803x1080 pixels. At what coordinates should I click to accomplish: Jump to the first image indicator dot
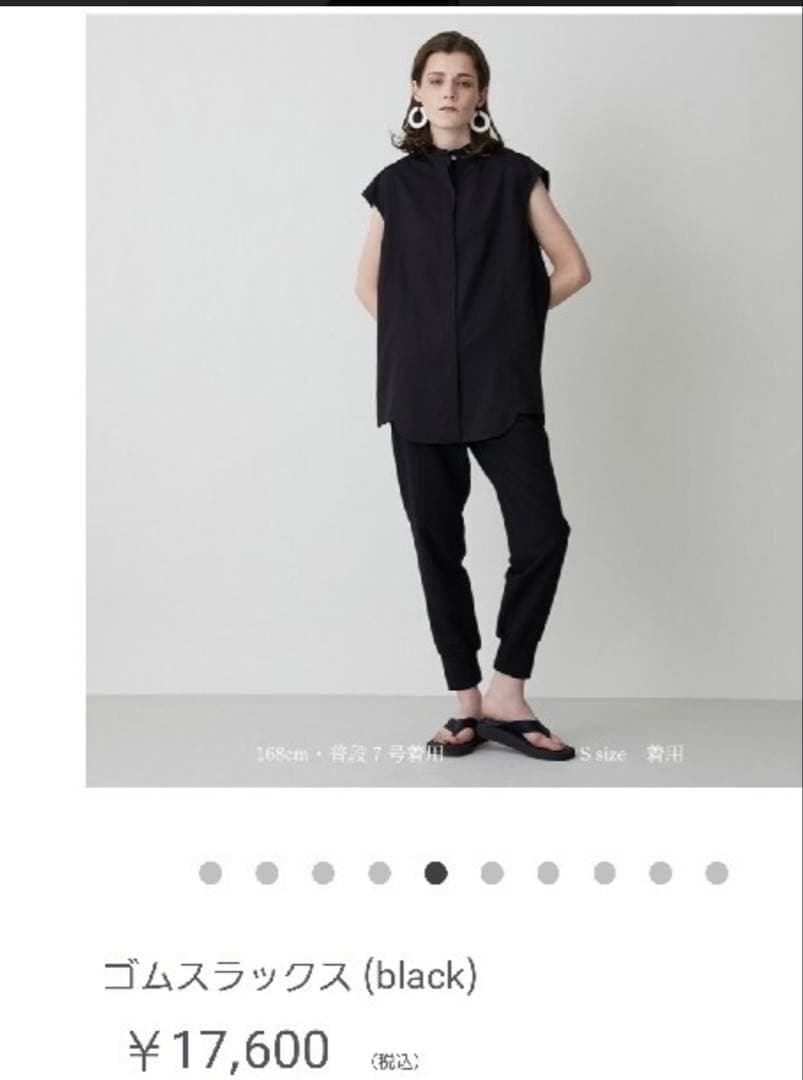click(x=210, y=873)
